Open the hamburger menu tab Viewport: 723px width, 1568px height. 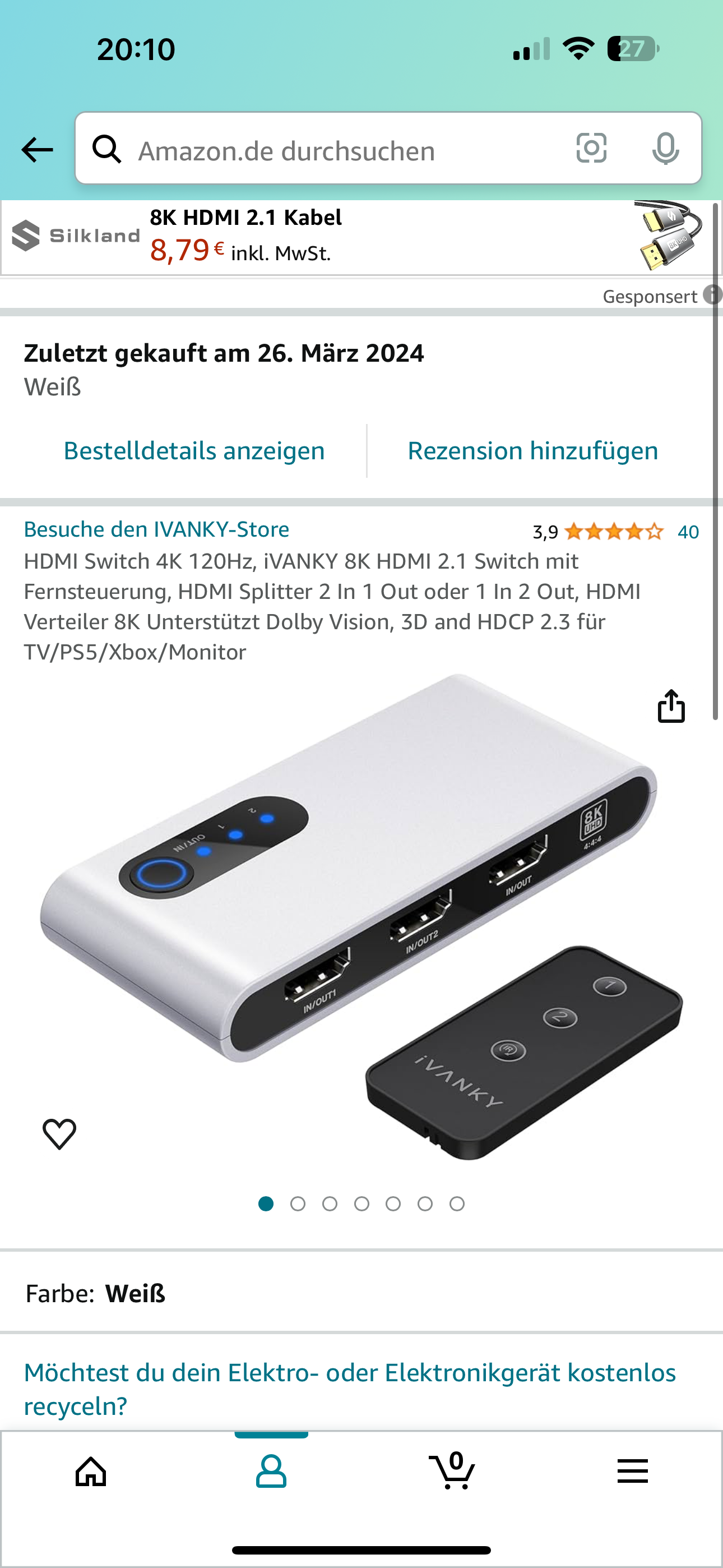[x=632, y=1472]
